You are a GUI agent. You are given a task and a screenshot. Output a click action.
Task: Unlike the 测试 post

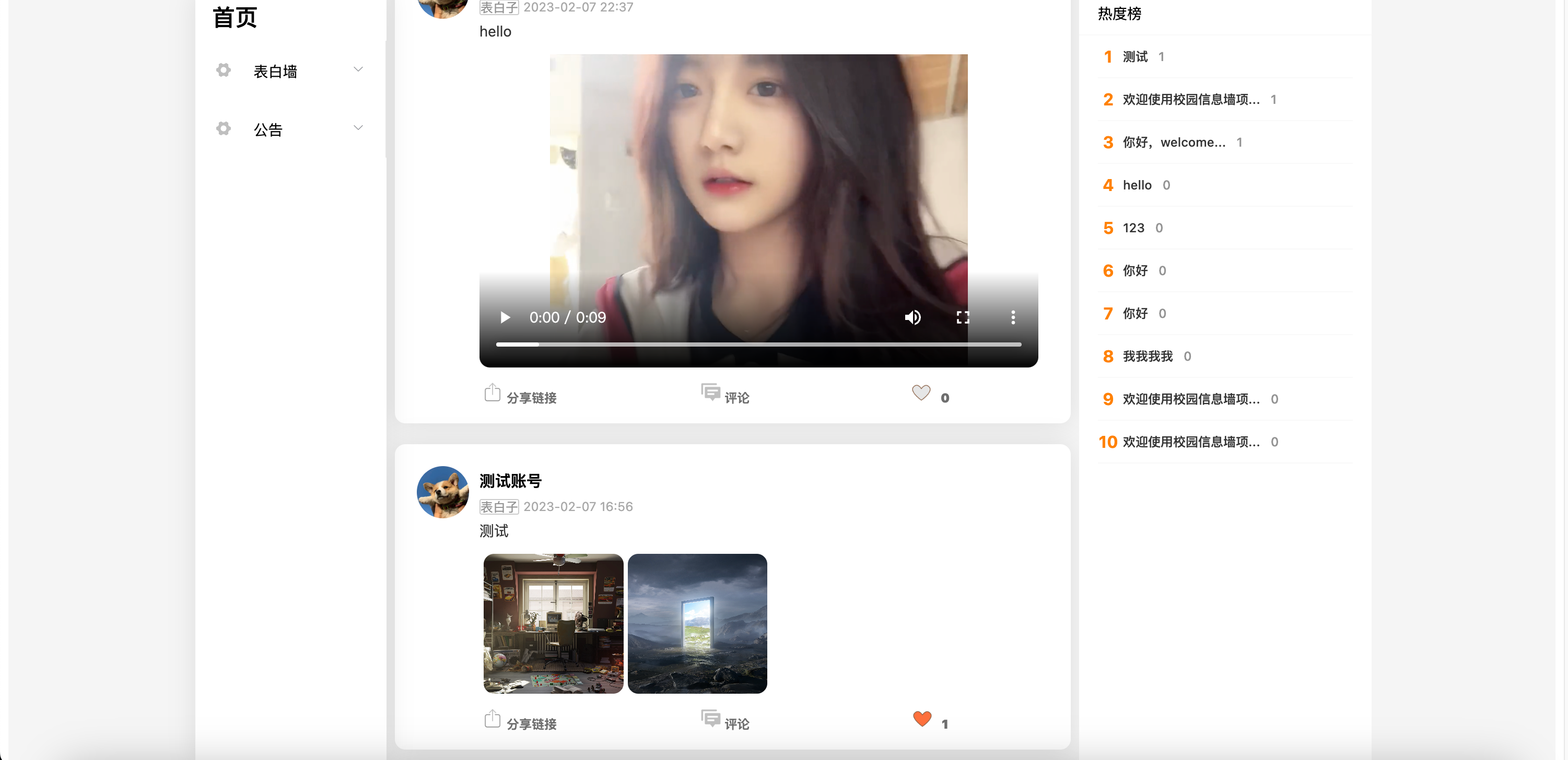922,719
